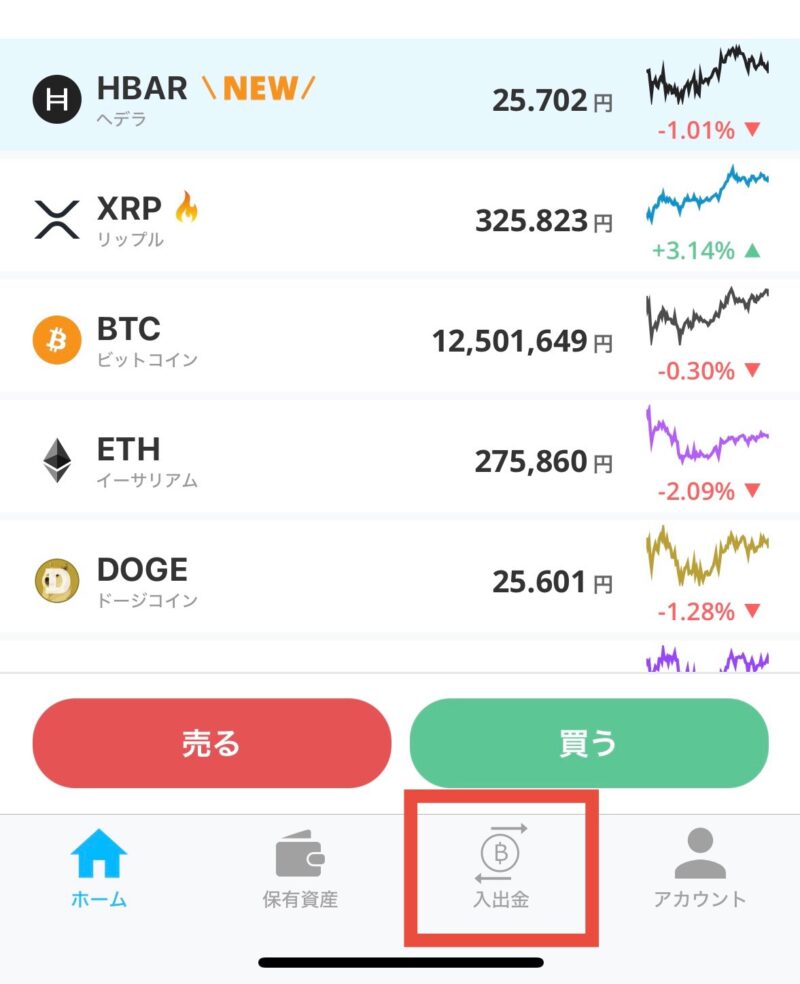Open the XRP Ripple coin row
The width and height of the screenshot is (800, 984).
400,218
